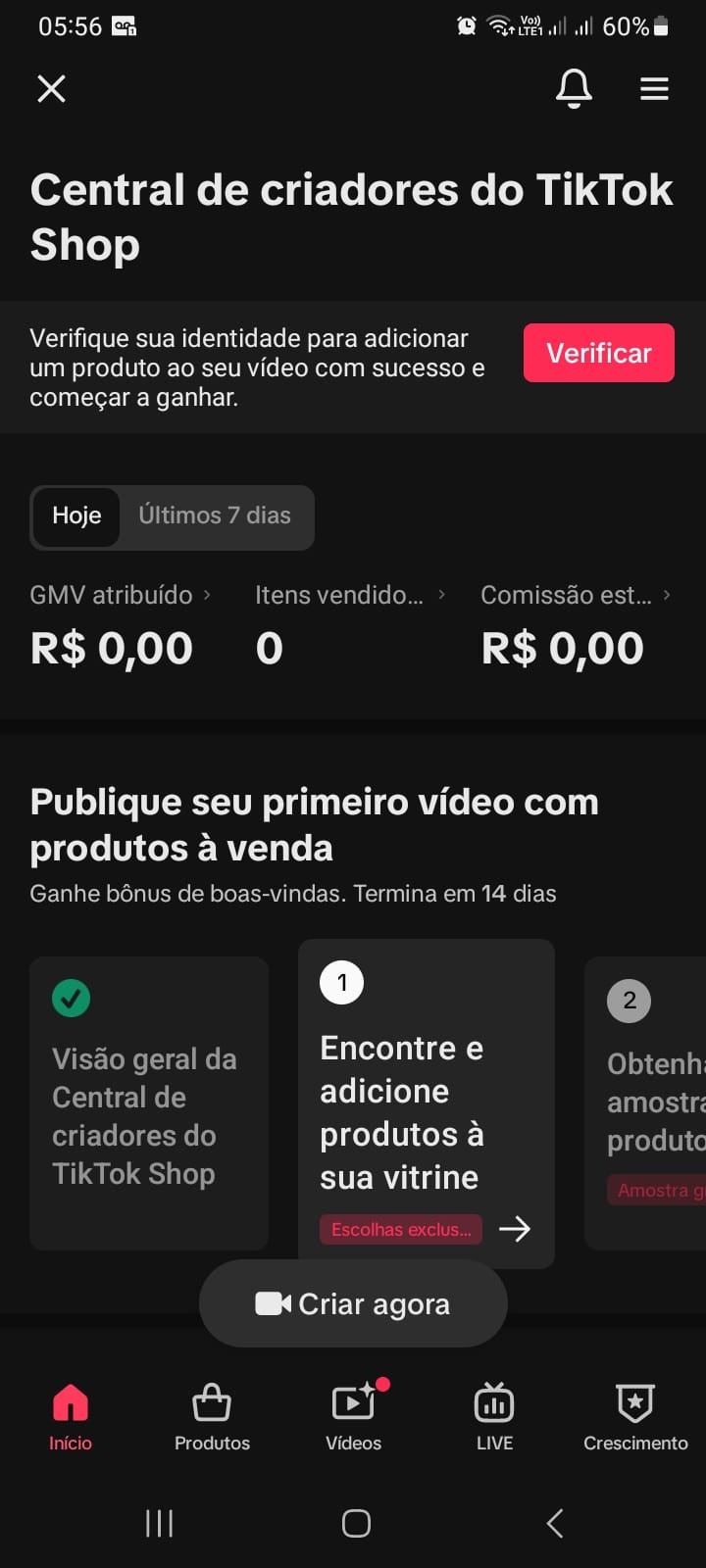Image resolution: width=706 pixels, height=1568 pixels.
Task: Select the Hoje period tab
Action: pyautogui.click(x=76, y=515)
